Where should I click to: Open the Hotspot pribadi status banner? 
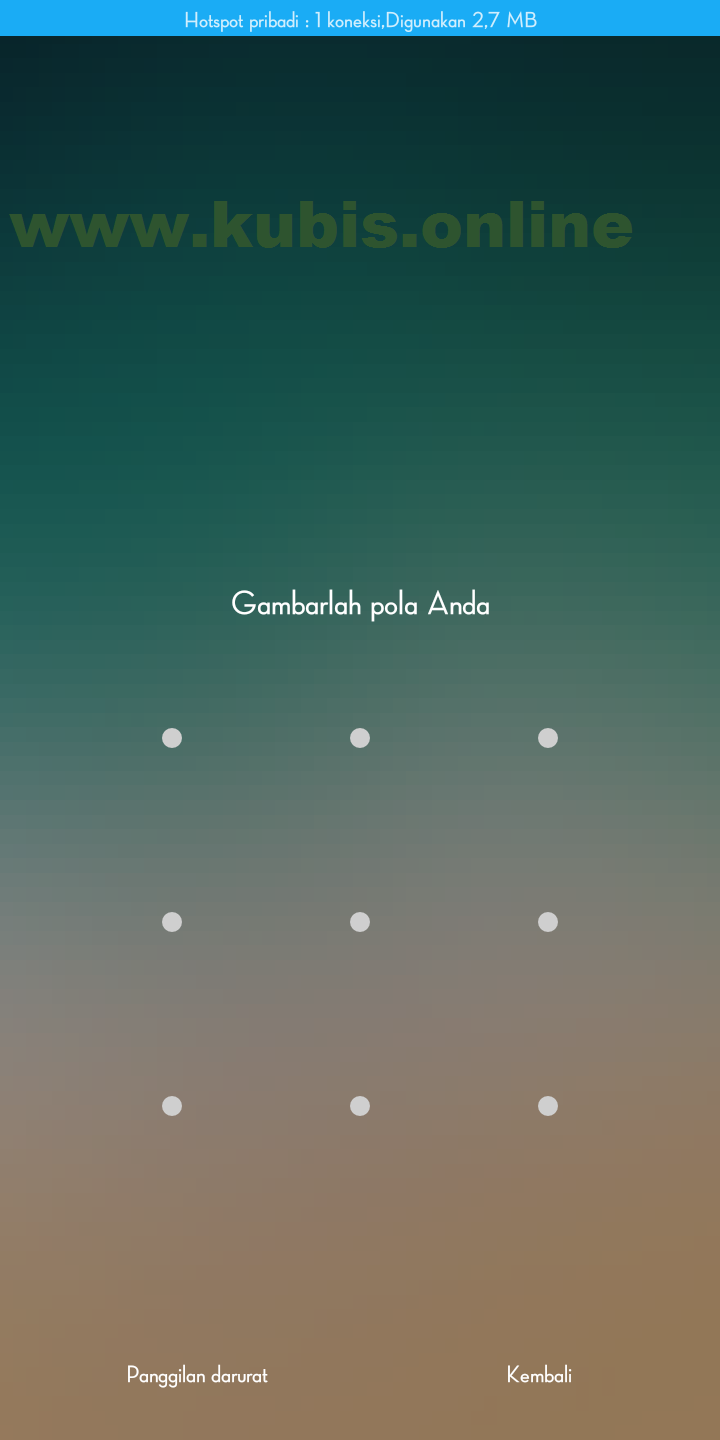click(x=360, y=20)
